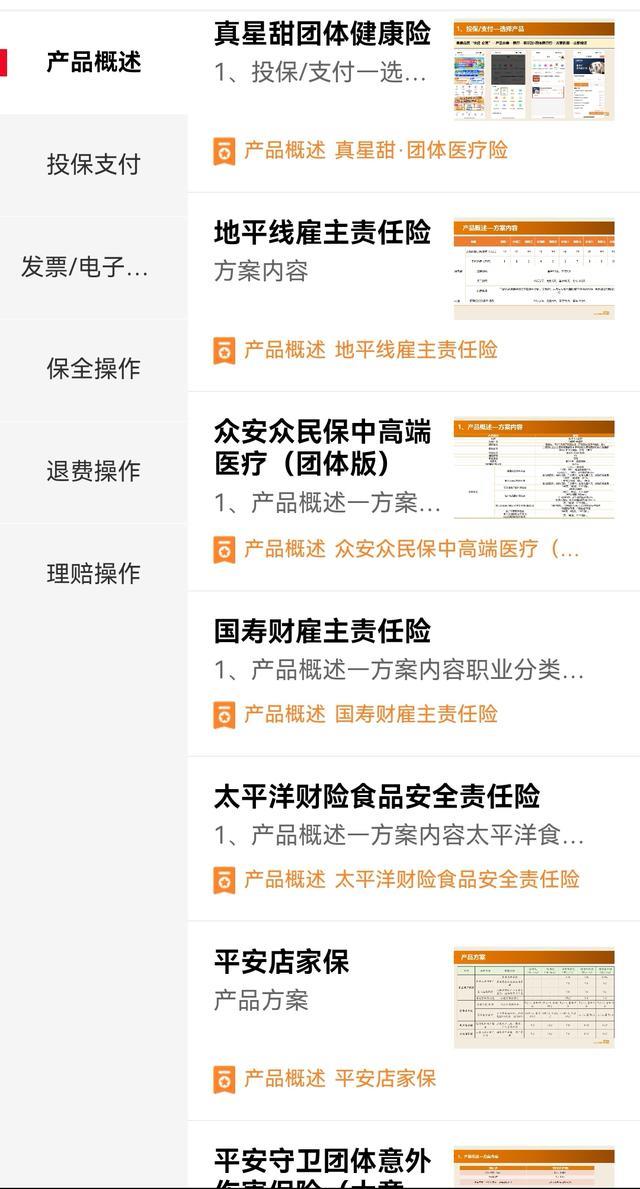Open the 真星甜团体健康险 article
Viewport: 640px width, 1189px height.
coord(322,34)
